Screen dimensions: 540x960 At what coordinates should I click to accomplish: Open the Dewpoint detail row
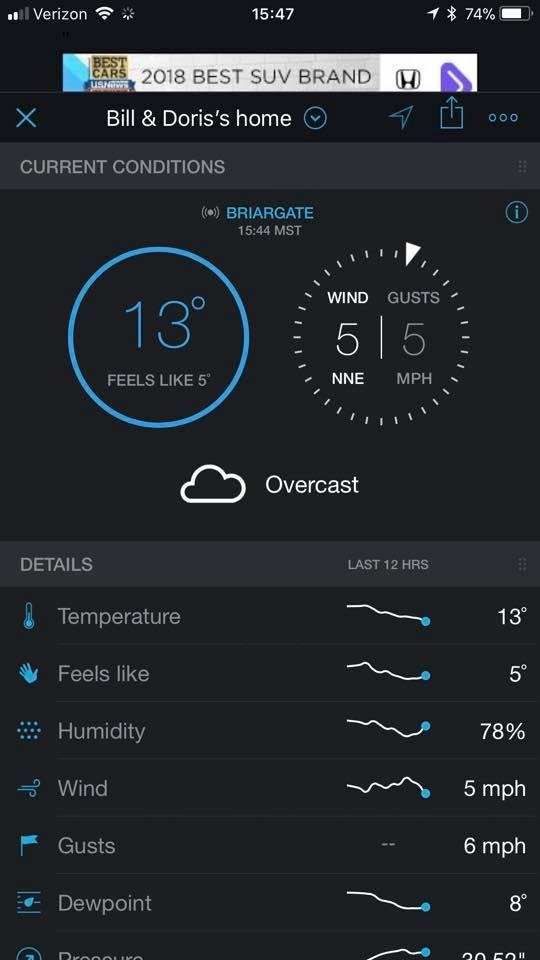(x=270, y=903)
